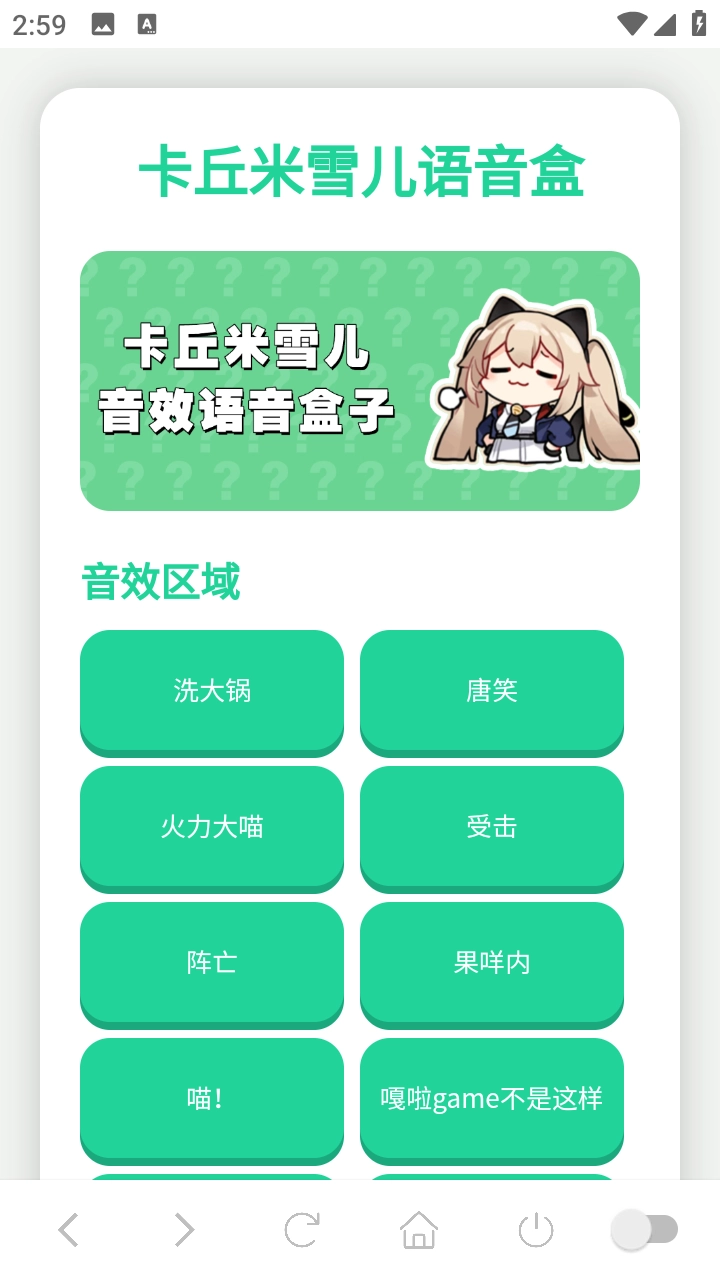This screenshot has width=720, height=1280.
Task: Play the 洗大锅 sound effect
Action: pyautogui.click(x=212, y=692)
